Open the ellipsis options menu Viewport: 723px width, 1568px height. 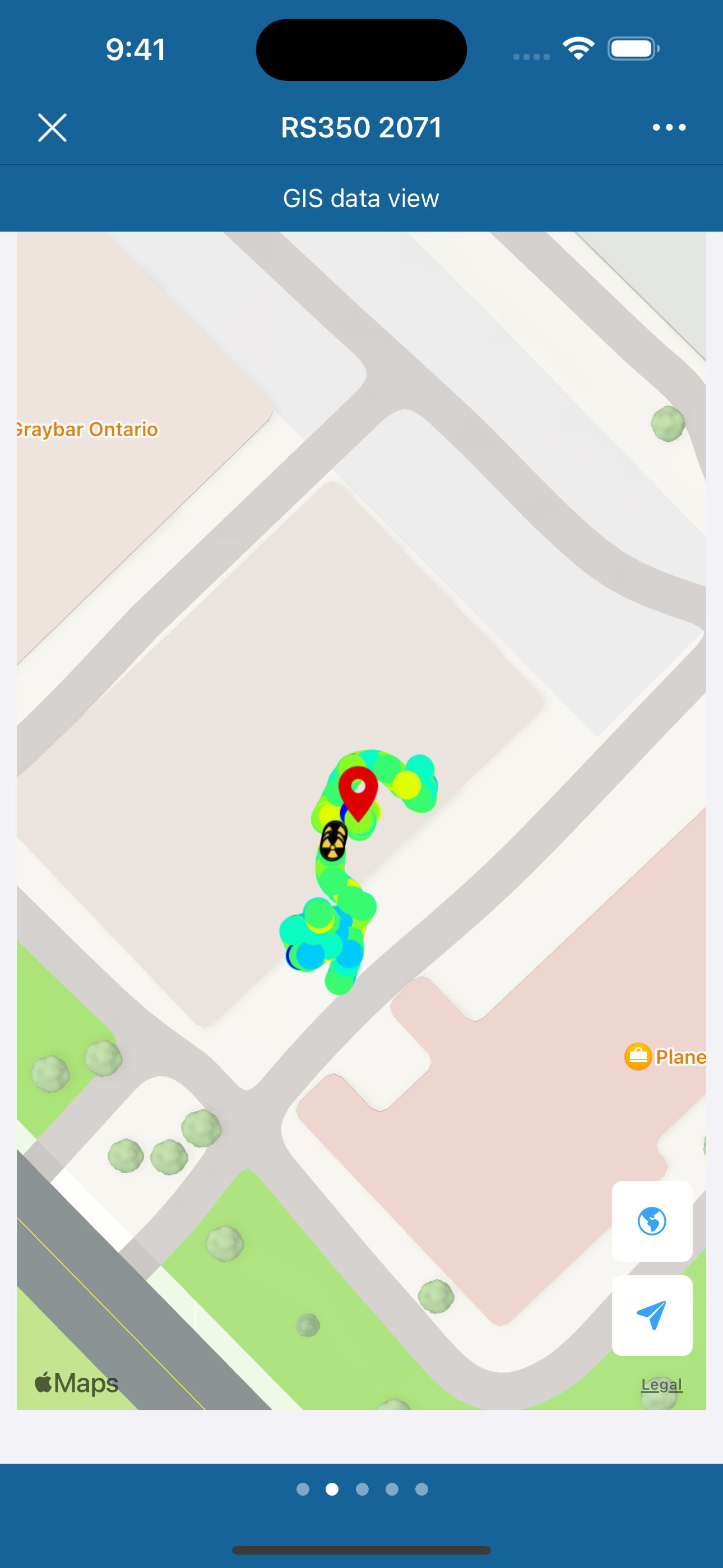[669, 127]
